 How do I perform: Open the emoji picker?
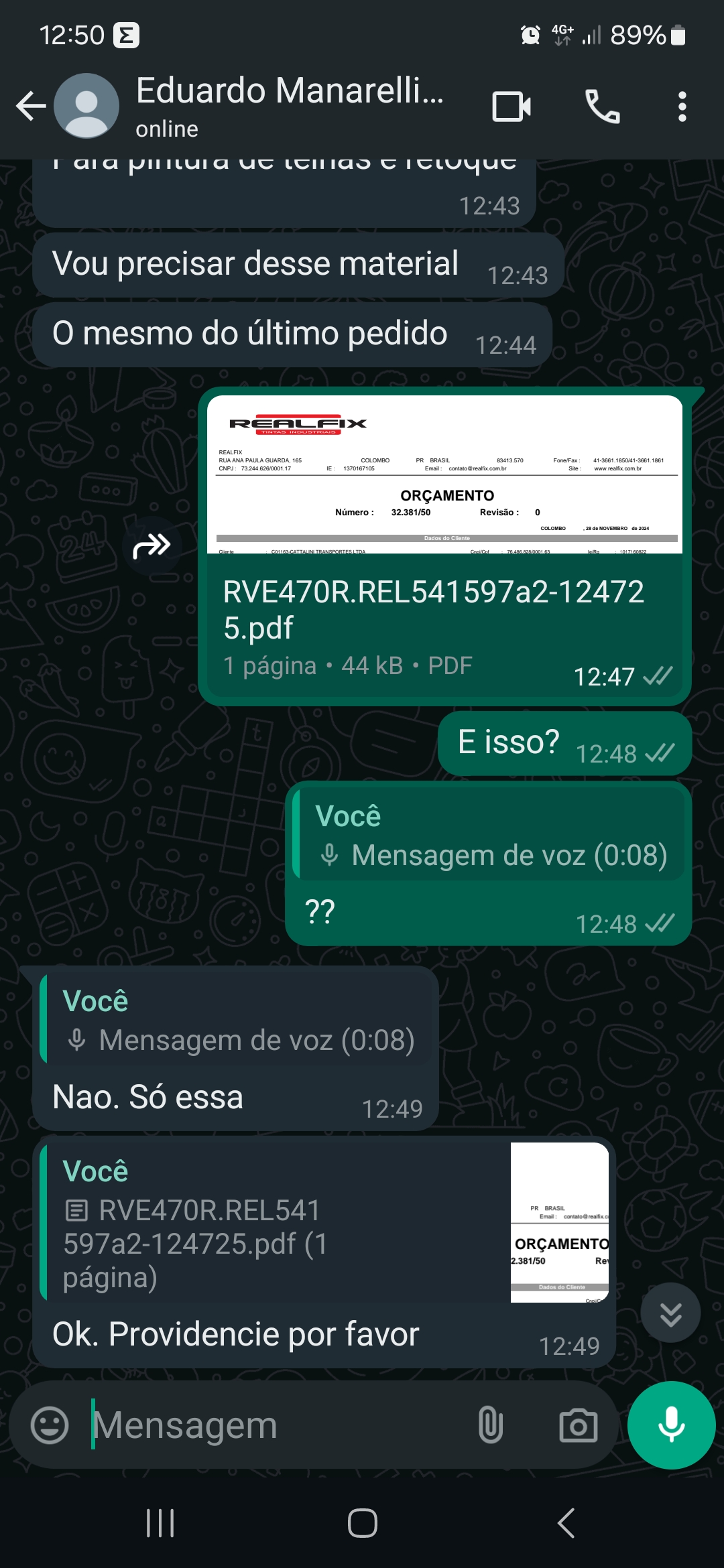coord(50,1425)
